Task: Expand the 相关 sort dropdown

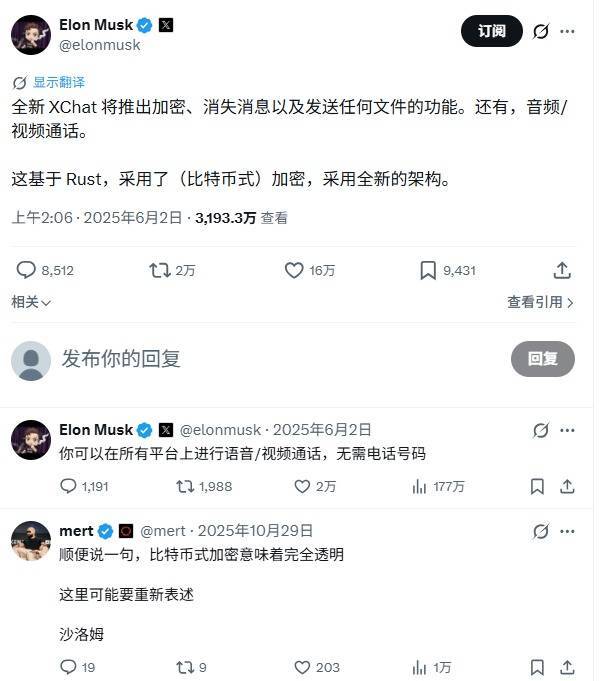Action: [x=31, y=302]
